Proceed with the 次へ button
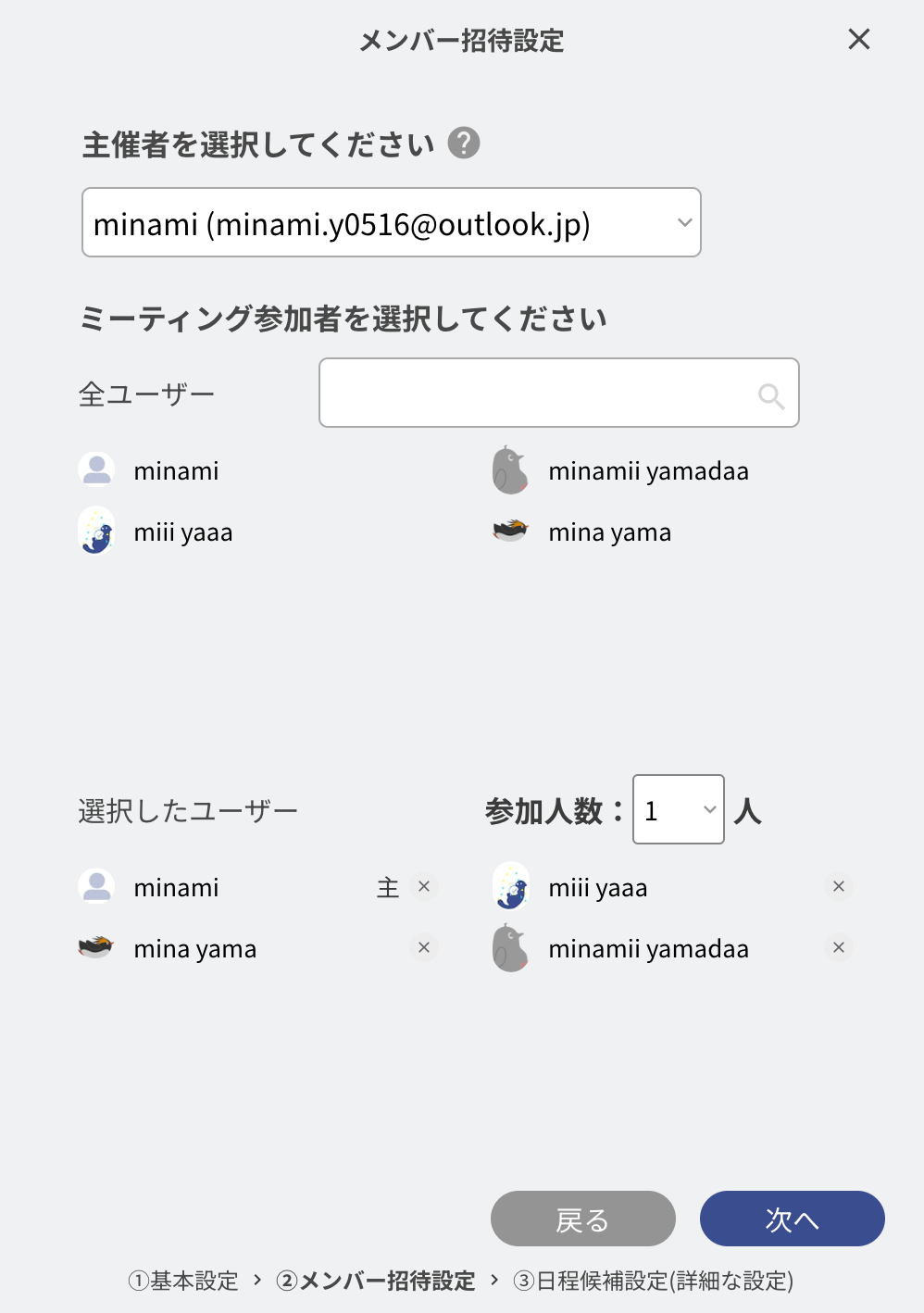 point(792,1219)
